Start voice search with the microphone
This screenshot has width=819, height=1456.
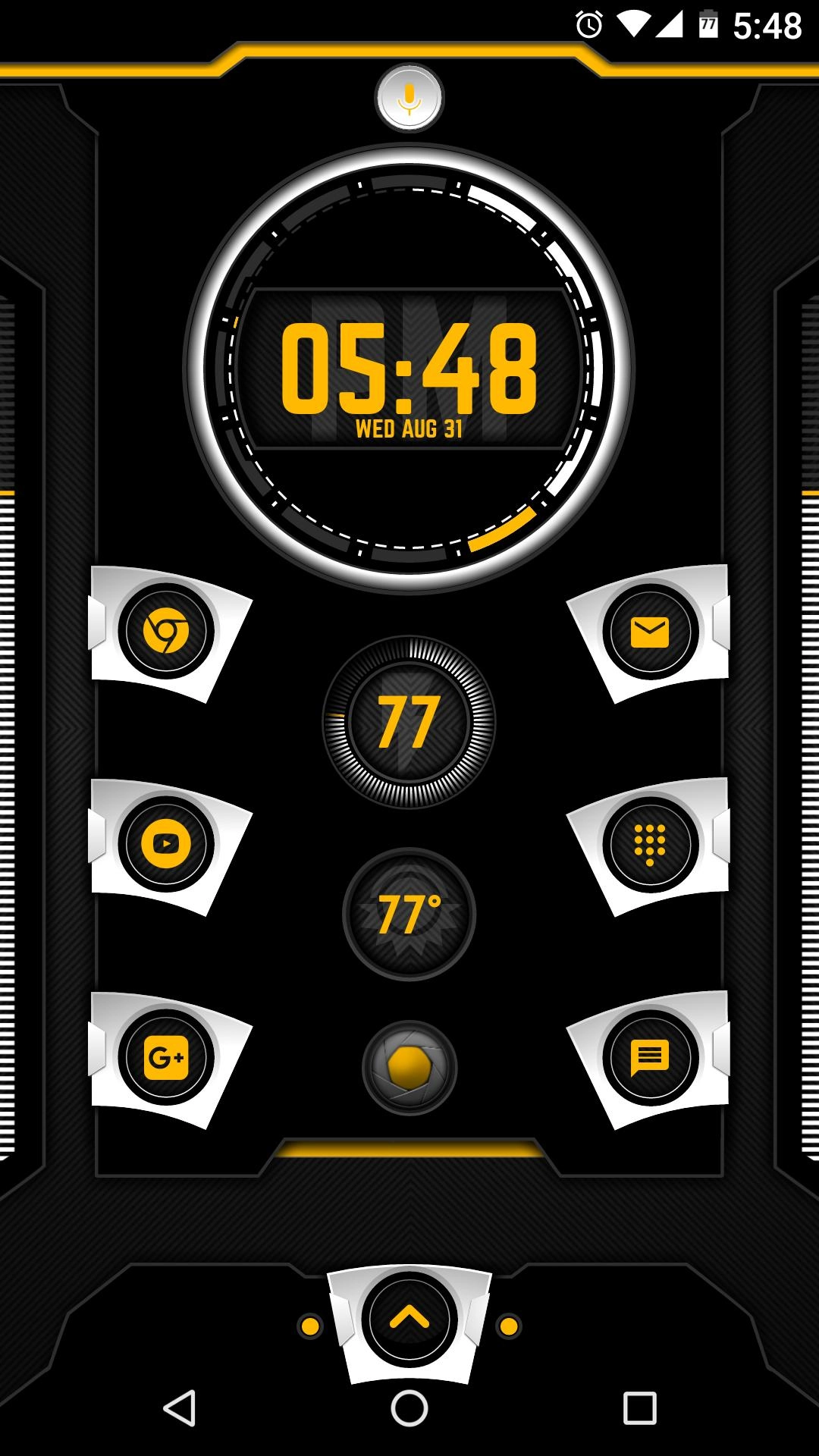409,99
